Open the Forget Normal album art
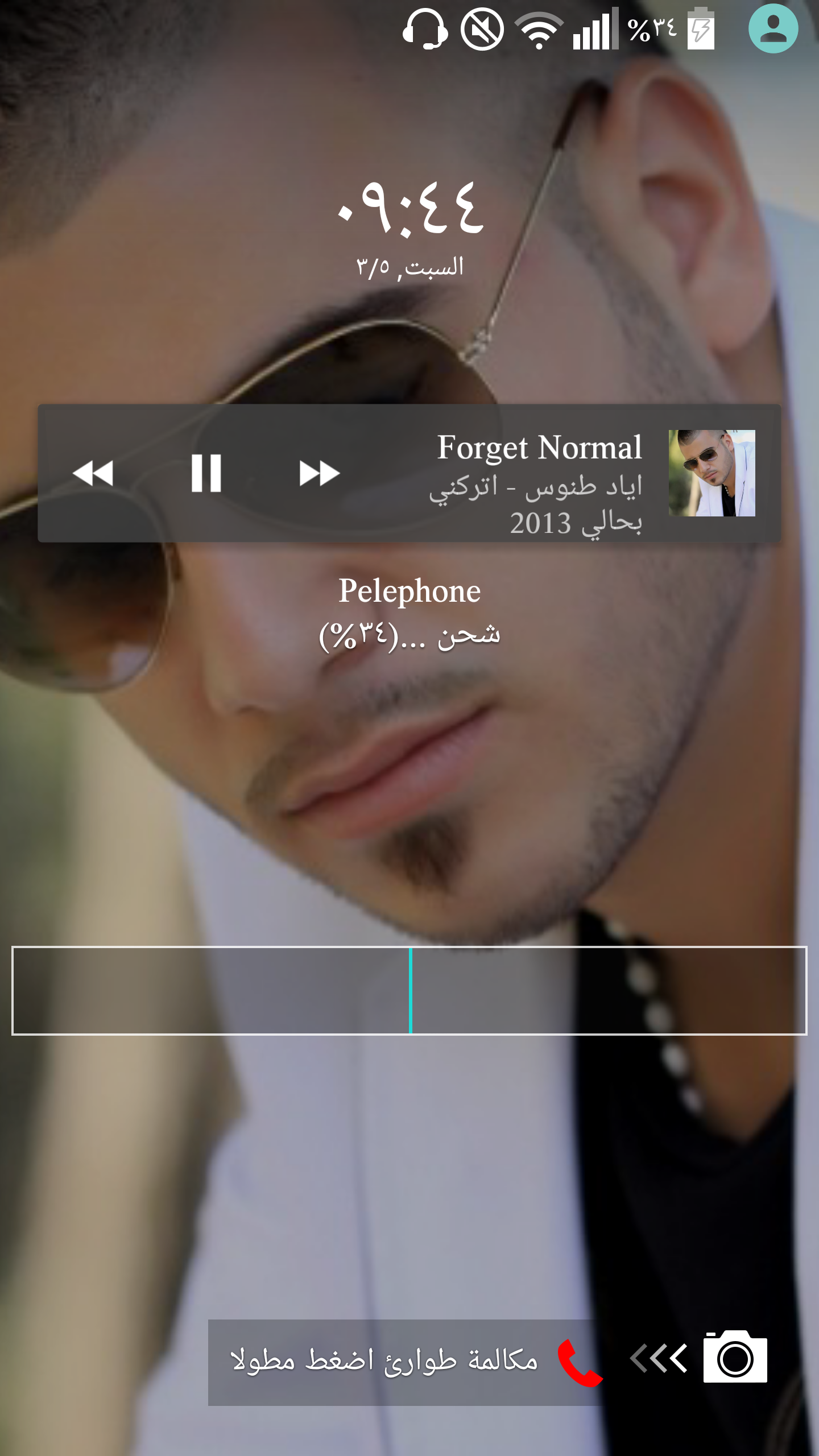Image resolution: width=819 pixels, height=1456 pixels. [x=712, y=473]
